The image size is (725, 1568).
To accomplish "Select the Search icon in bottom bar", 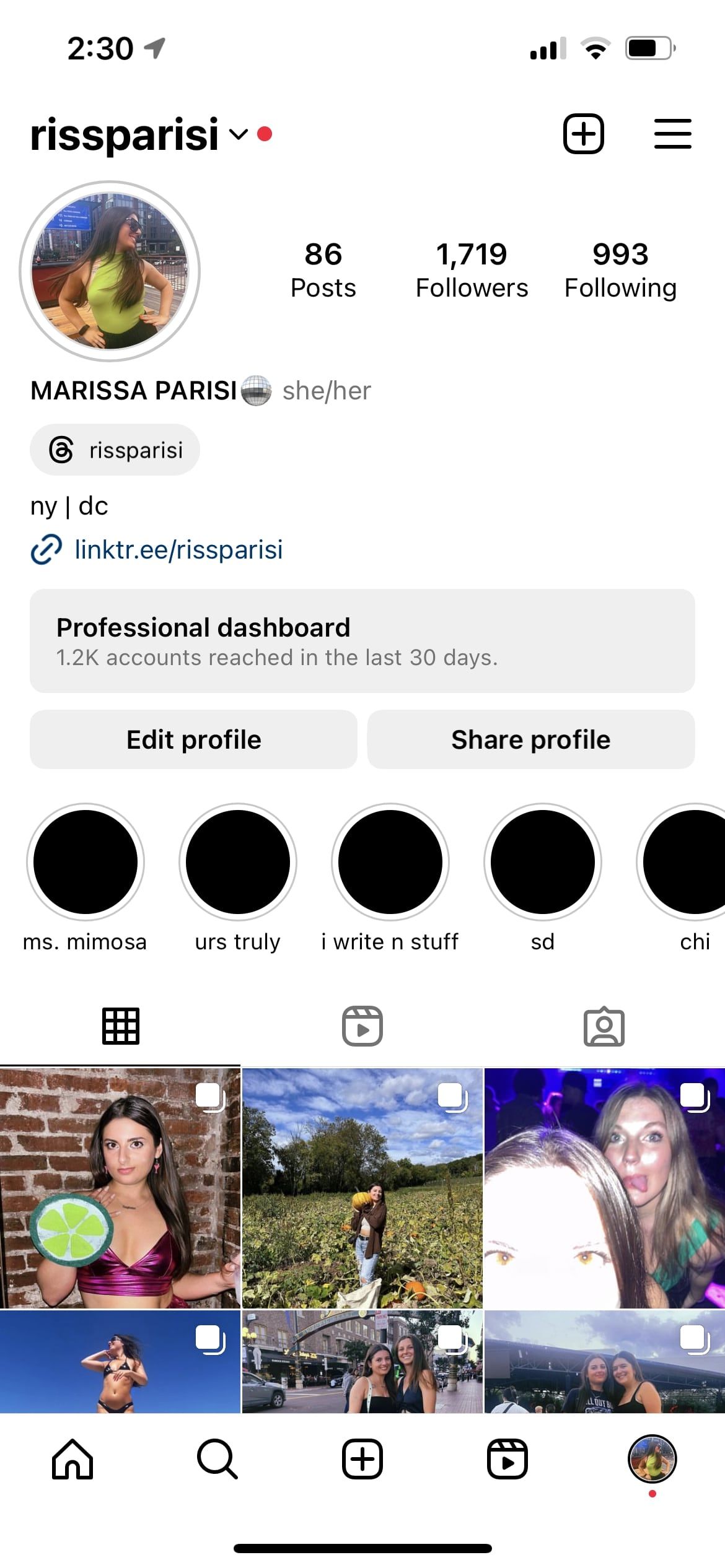I will [x=217, y=1458].
